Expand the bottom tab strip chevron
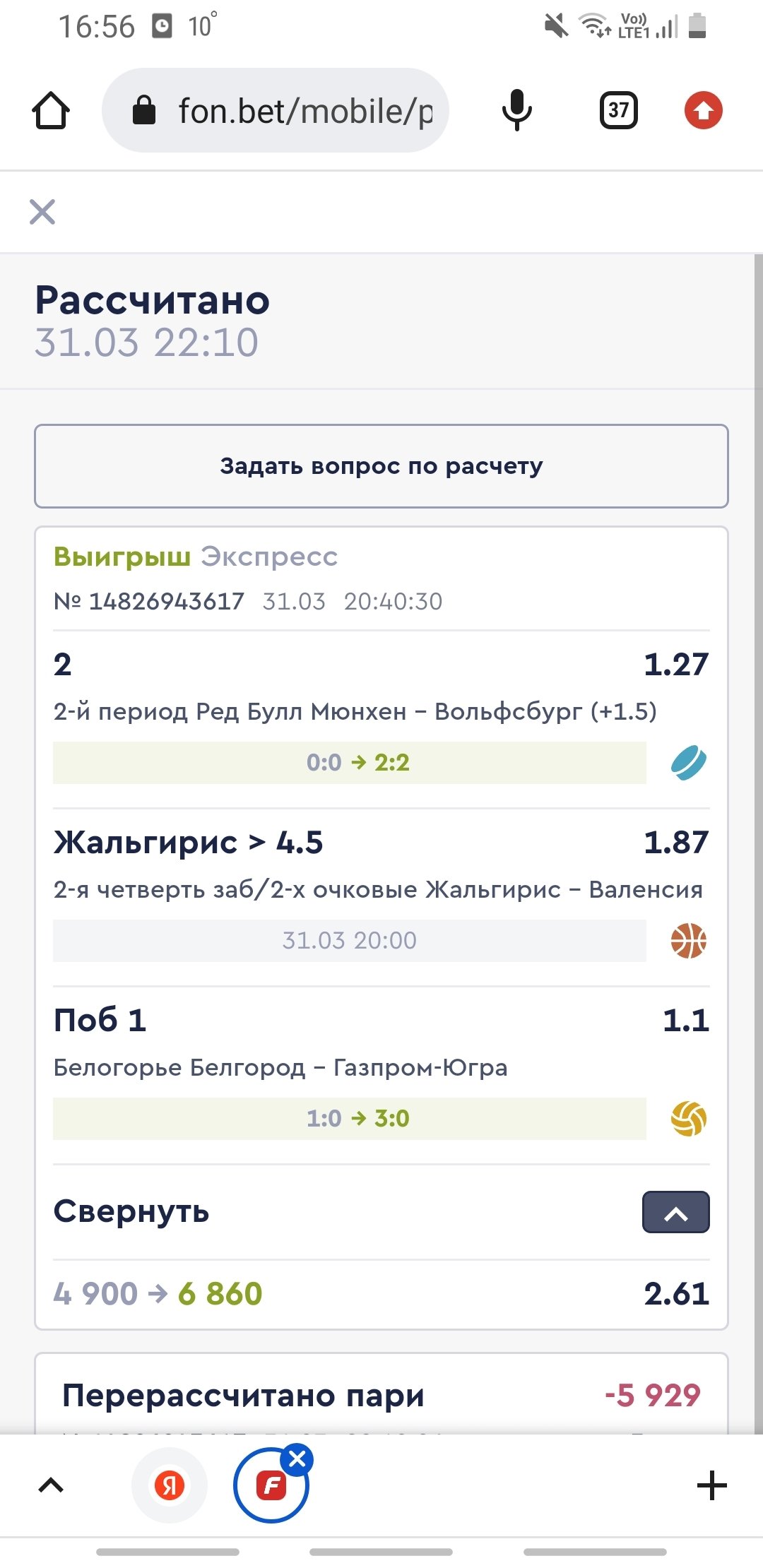Viewport: 763px width, 1568px height. coord(51,1486)
